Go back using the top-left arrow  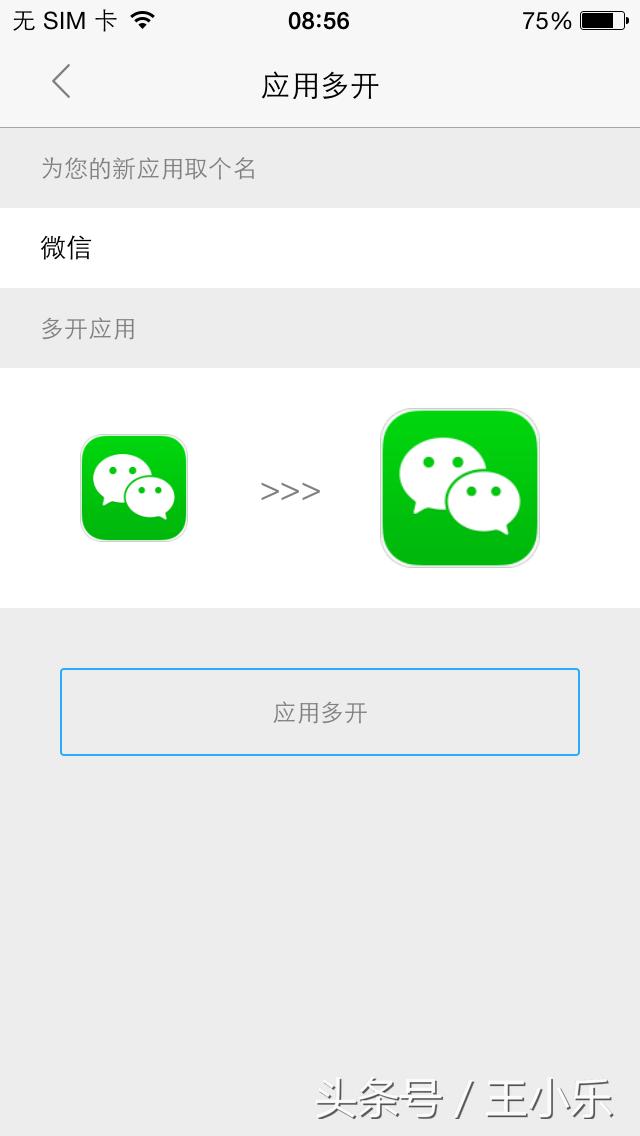62,81
